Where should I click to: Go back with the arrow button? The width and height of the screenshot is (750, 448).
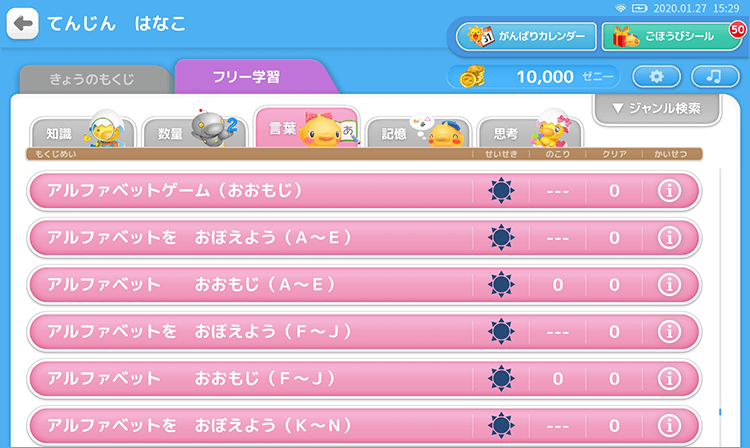pos(23,23)
